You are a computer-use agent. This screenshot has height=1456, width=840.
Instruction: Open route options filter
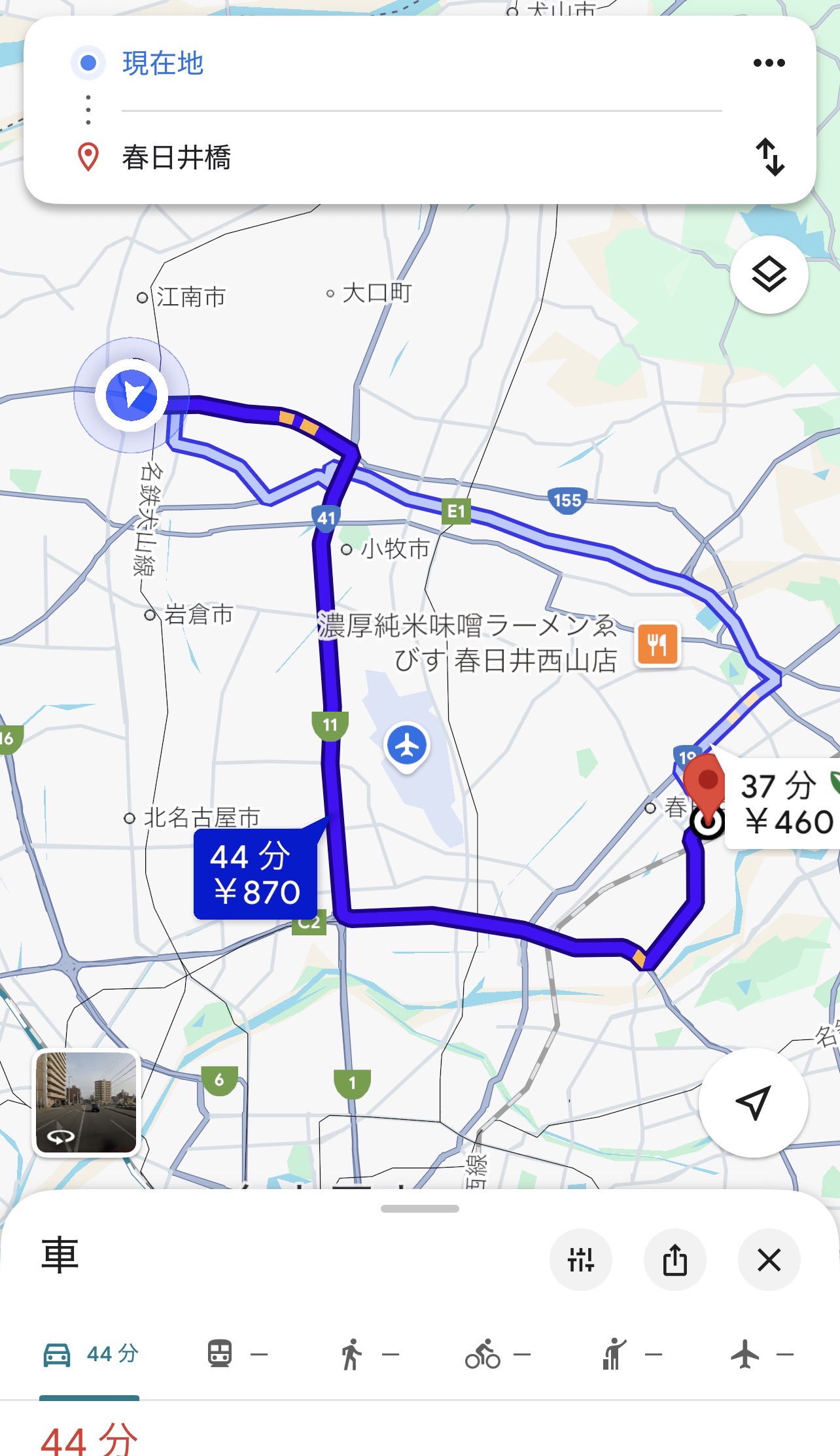pos(581,1259)
